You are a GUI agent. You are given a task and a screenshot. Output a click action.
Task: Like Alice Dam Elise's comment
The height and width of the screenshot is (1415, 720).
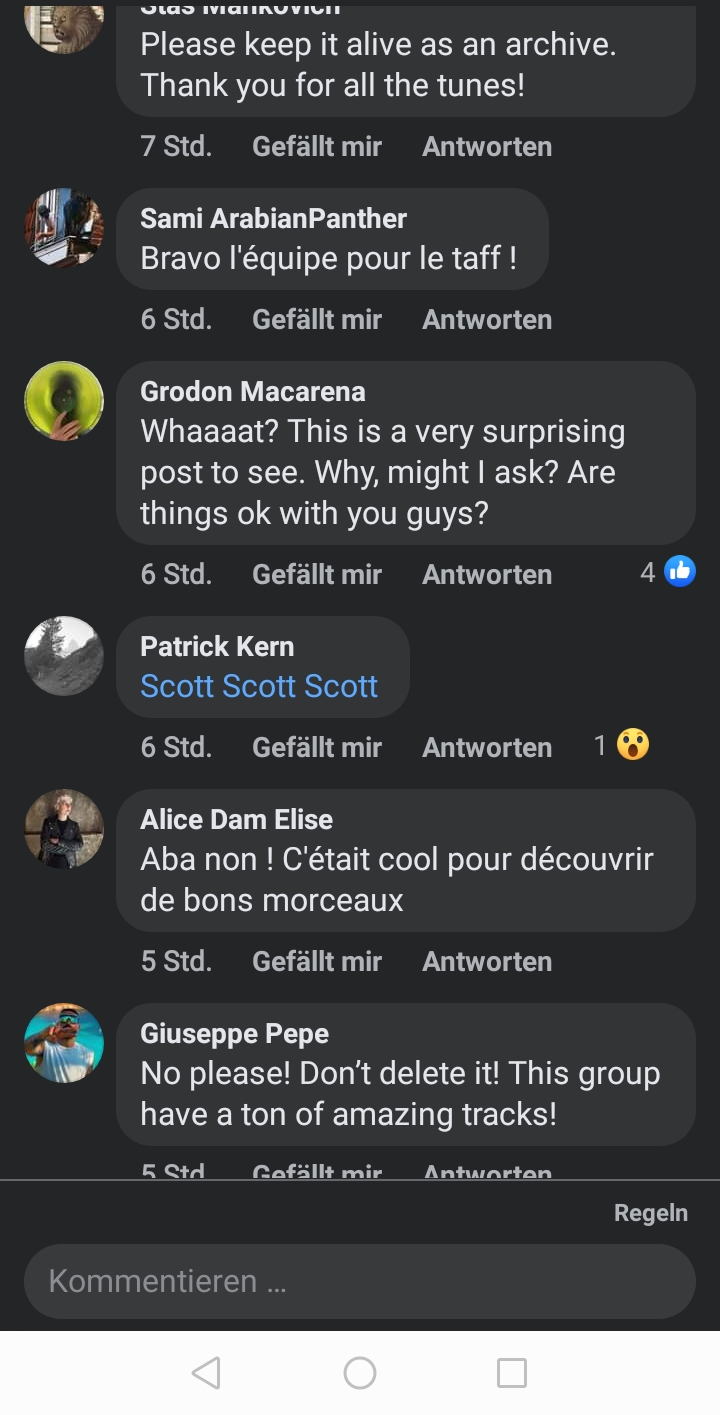[317, 961]
